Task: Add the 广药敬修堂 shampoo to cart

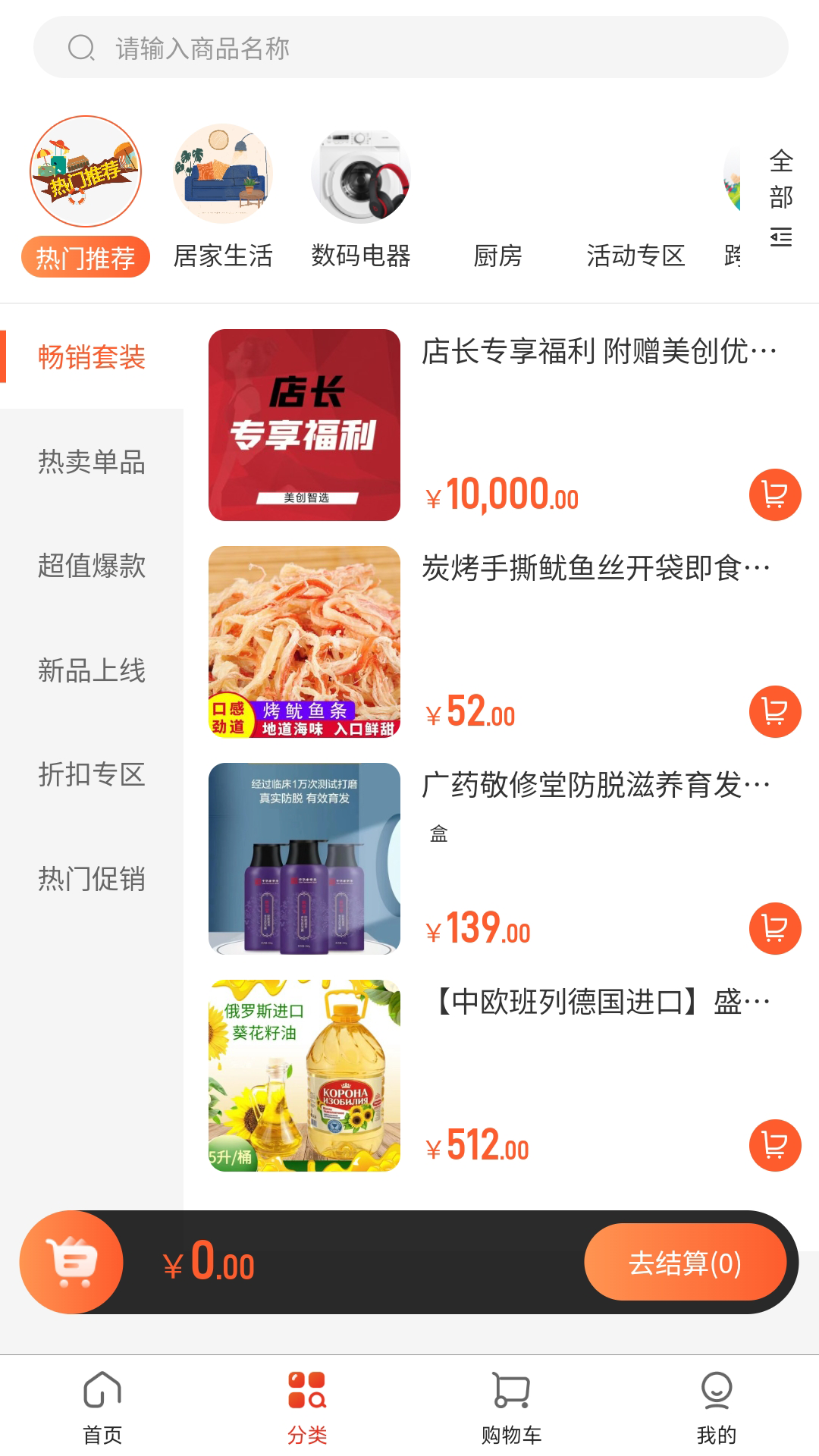Action: click(774, 927)
